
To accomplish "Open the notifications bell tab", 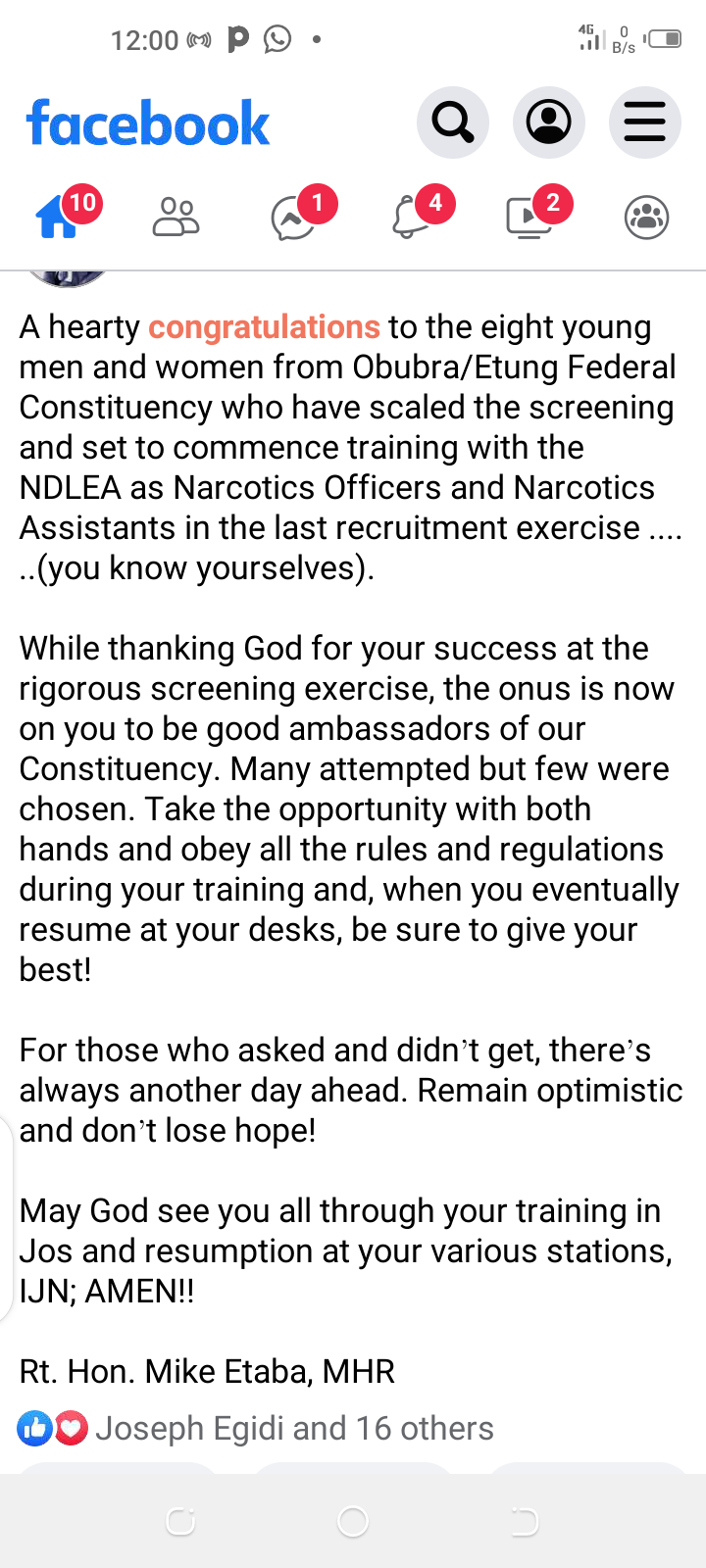I will coord(412,217).
